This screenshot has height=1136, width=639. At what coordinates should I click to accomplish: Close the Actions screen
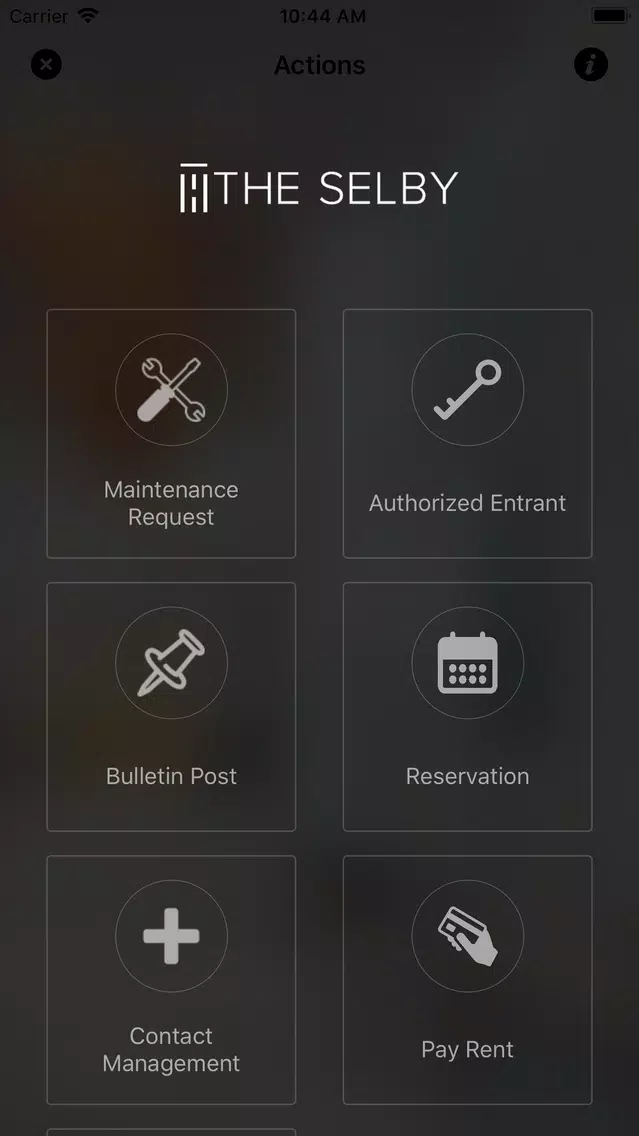pos(46,65)
